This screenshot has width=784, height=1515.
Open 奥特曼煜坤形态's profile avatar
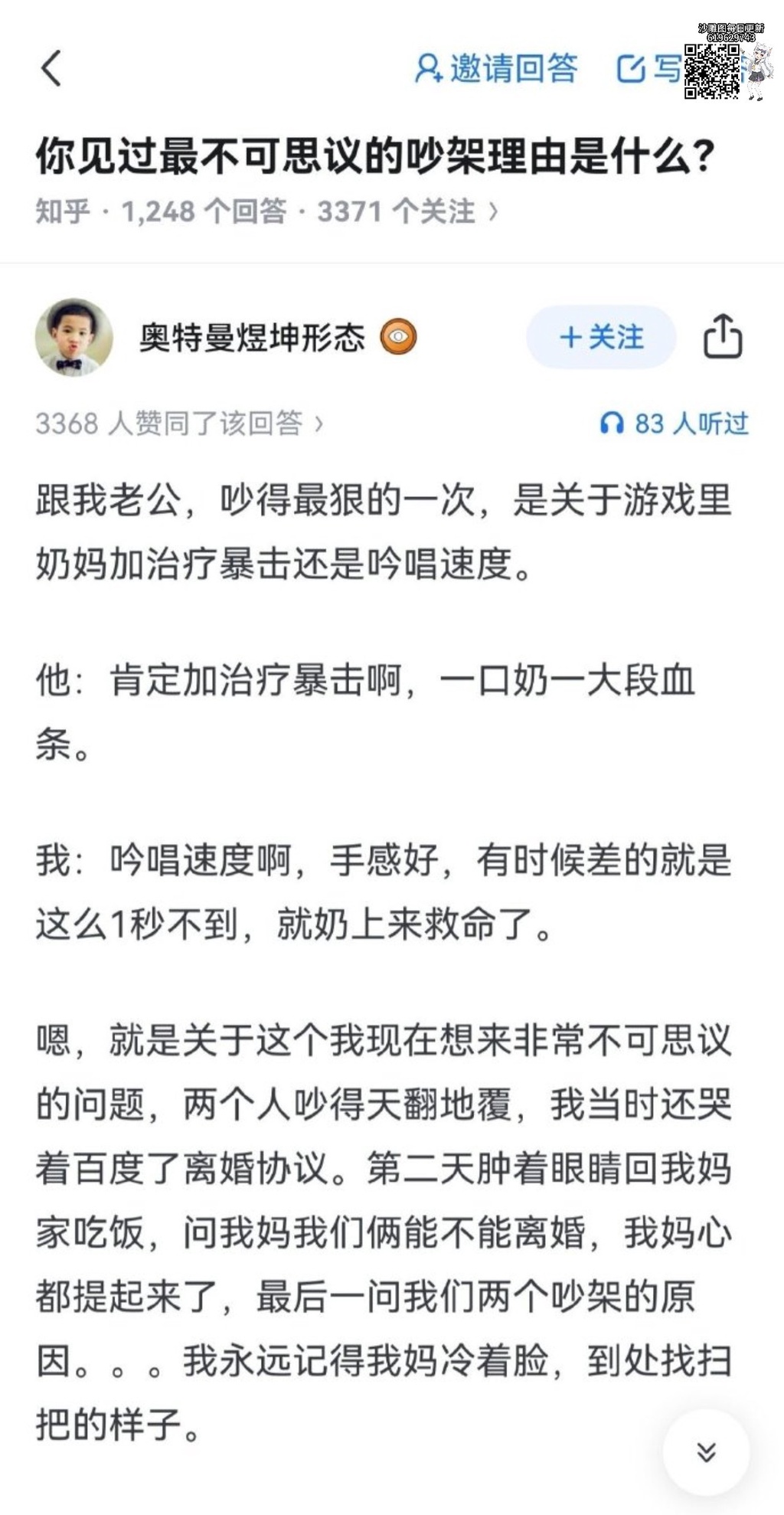click(74, 337)
